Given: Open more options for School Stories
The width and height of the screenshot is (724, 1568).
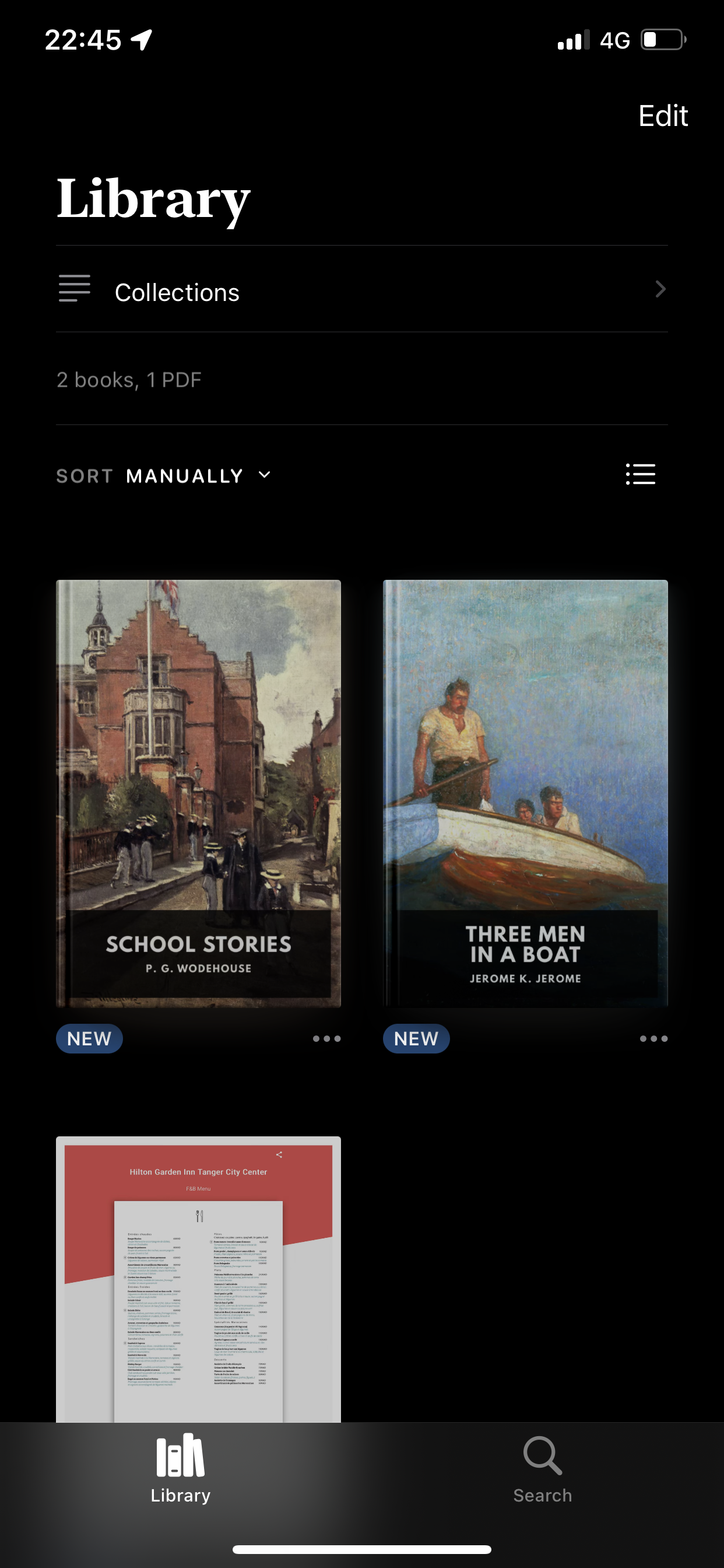Looking at the screenshot, I should tap(326, 1038).
